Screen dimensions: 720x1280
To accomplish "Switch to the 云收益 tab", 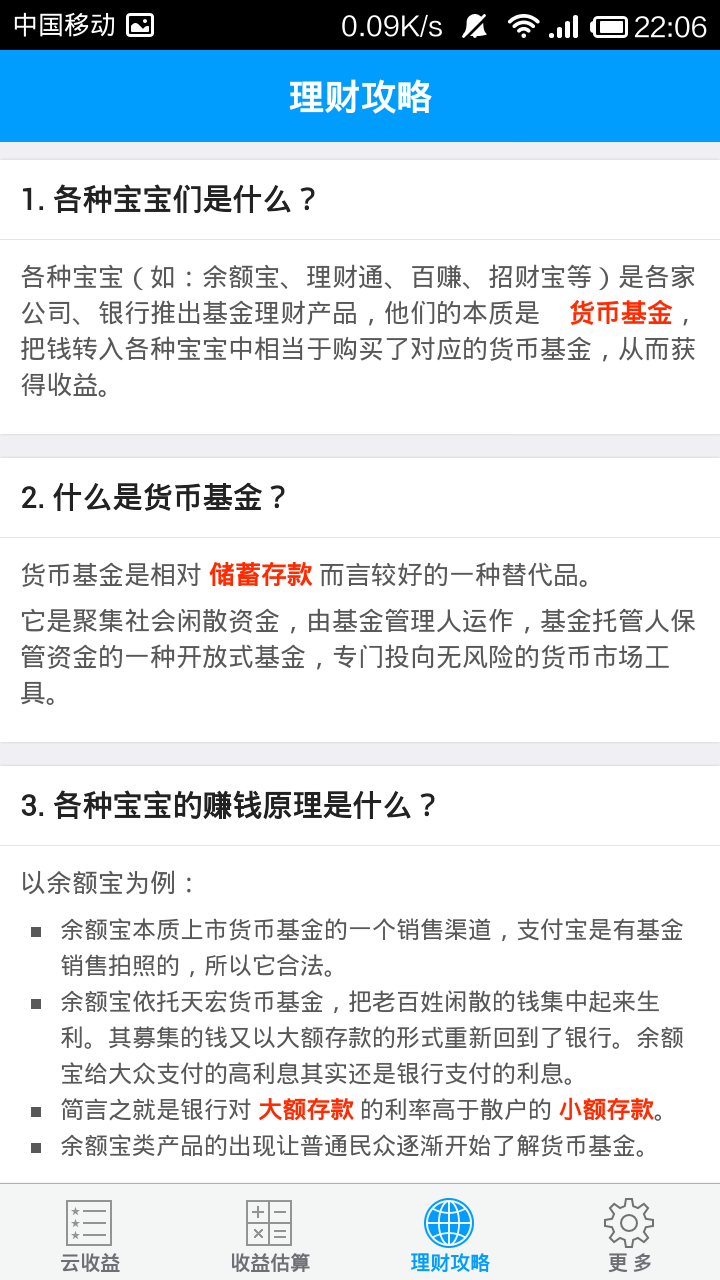I will 90,1234.
